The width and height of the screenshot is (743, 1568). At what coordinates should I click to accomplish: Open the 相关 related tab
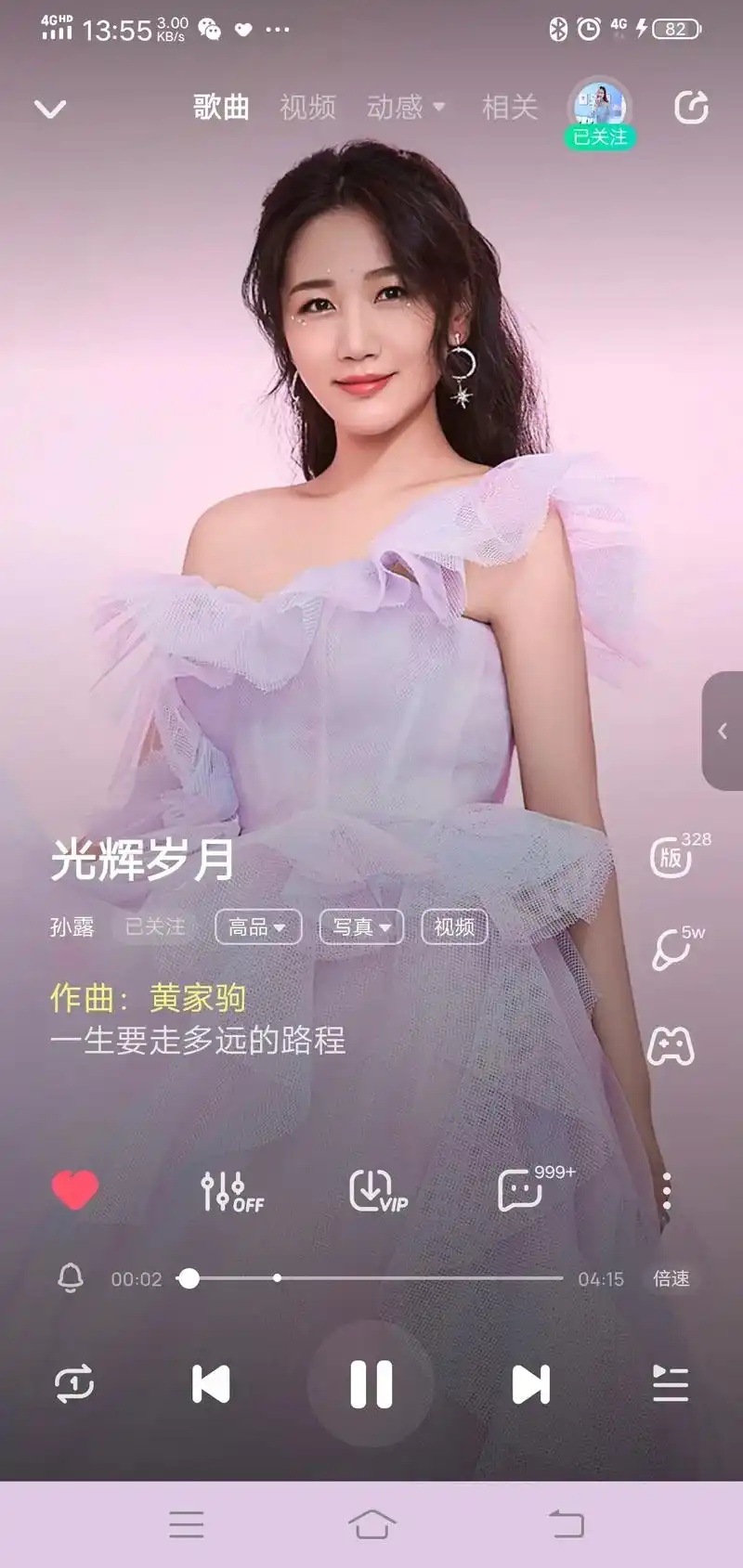pos(509,107)
